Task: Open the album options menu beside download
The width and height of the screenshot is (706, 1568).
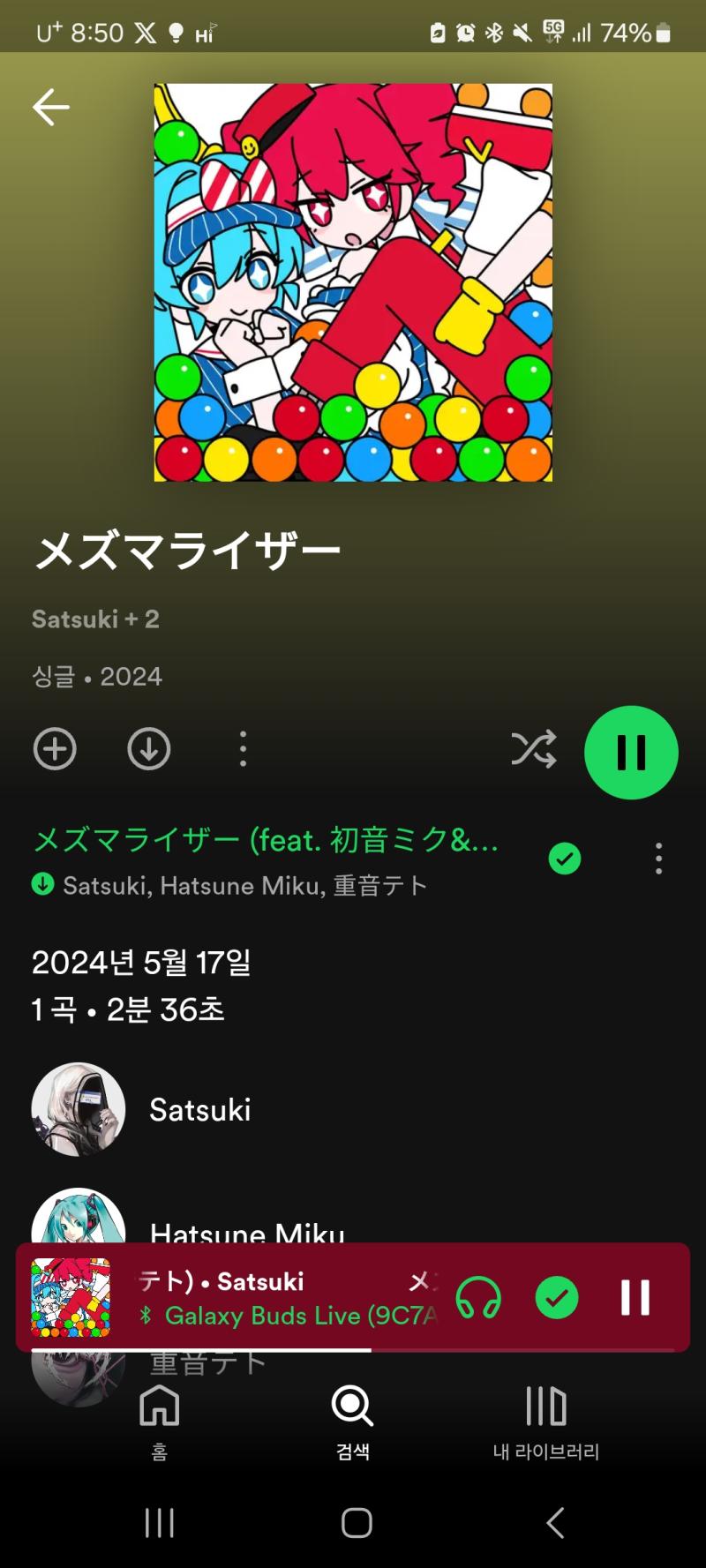Action: [243, 749]
